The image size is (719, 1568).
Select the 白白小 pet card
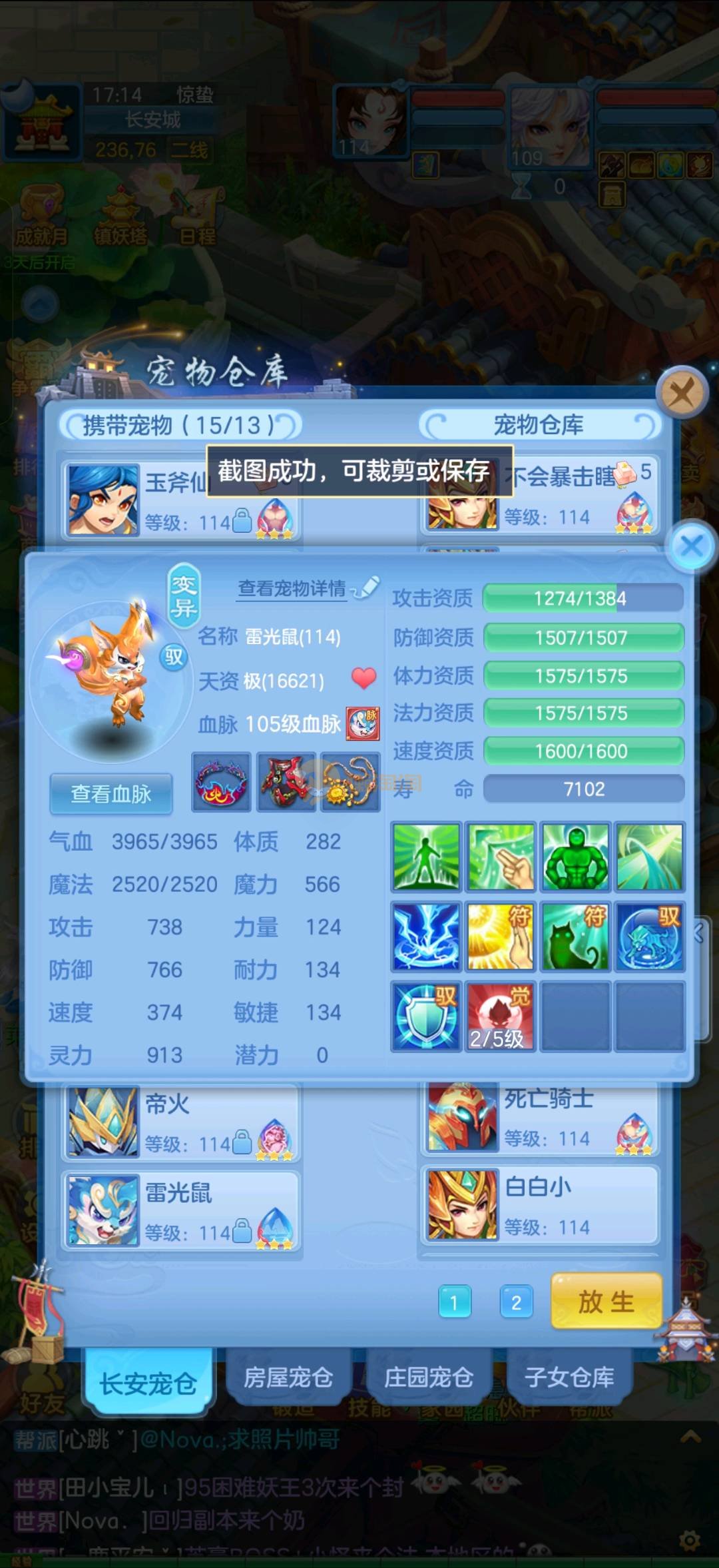tap(539, 1207)
